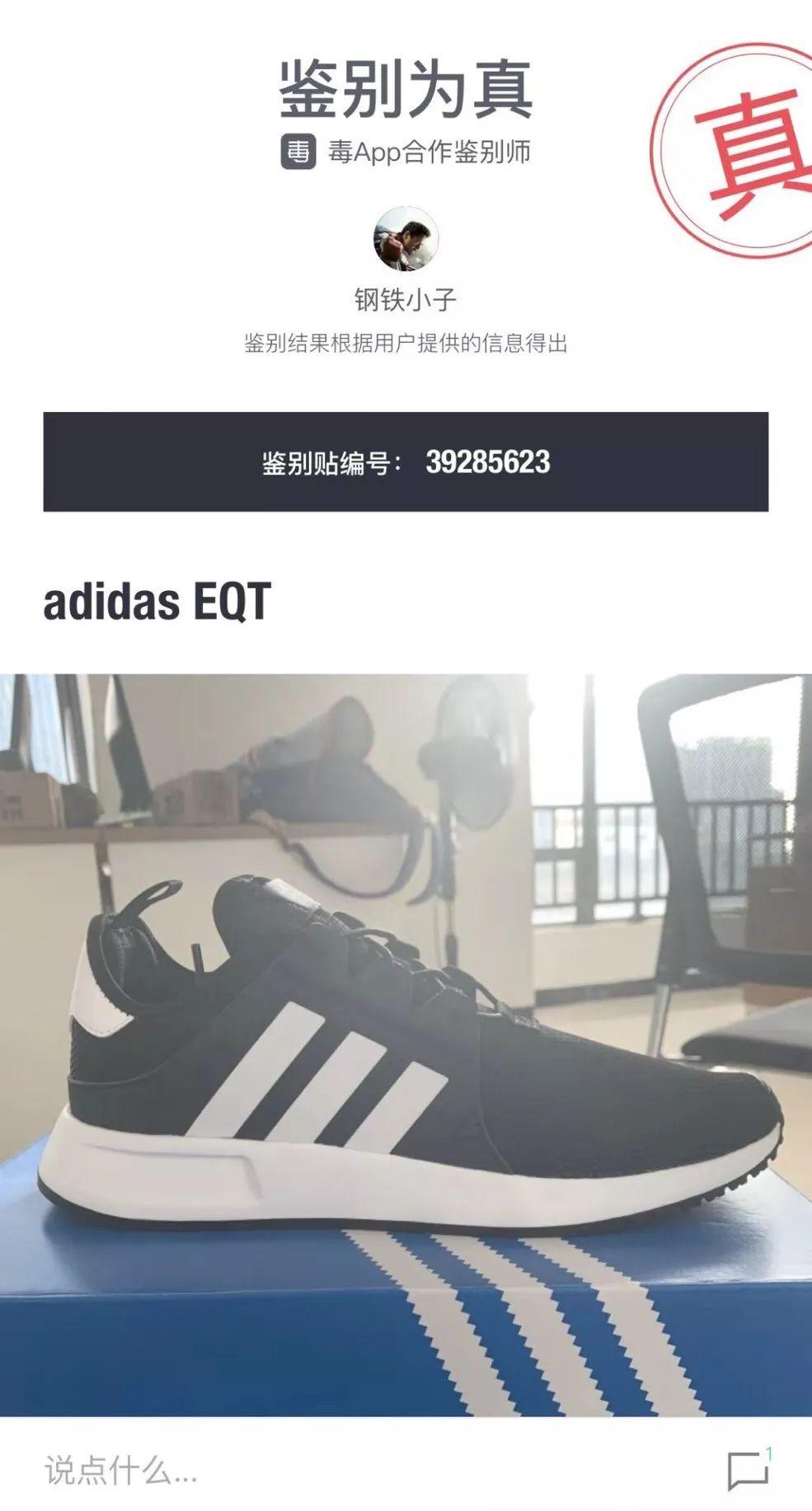Open appraiser 钢铁小子's profile avatar
Viewport: 812px width, 1511px height.
tap(406, 239)
